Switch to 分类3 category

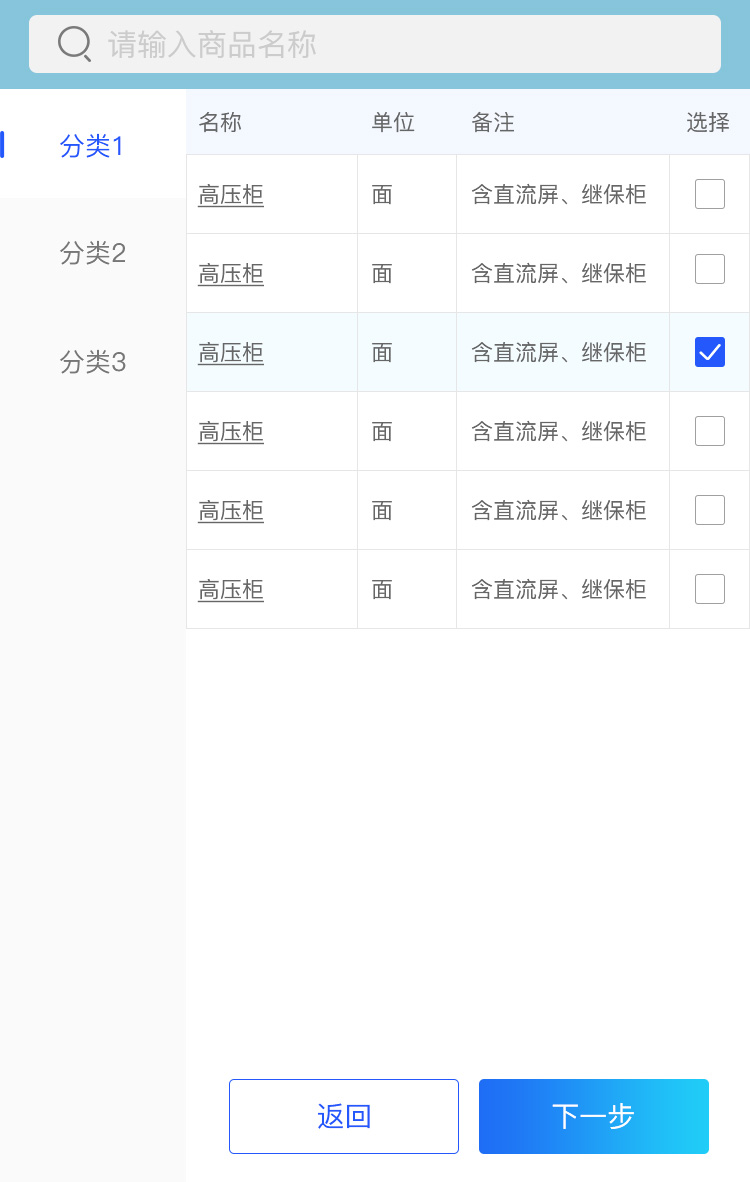point(93,361)
